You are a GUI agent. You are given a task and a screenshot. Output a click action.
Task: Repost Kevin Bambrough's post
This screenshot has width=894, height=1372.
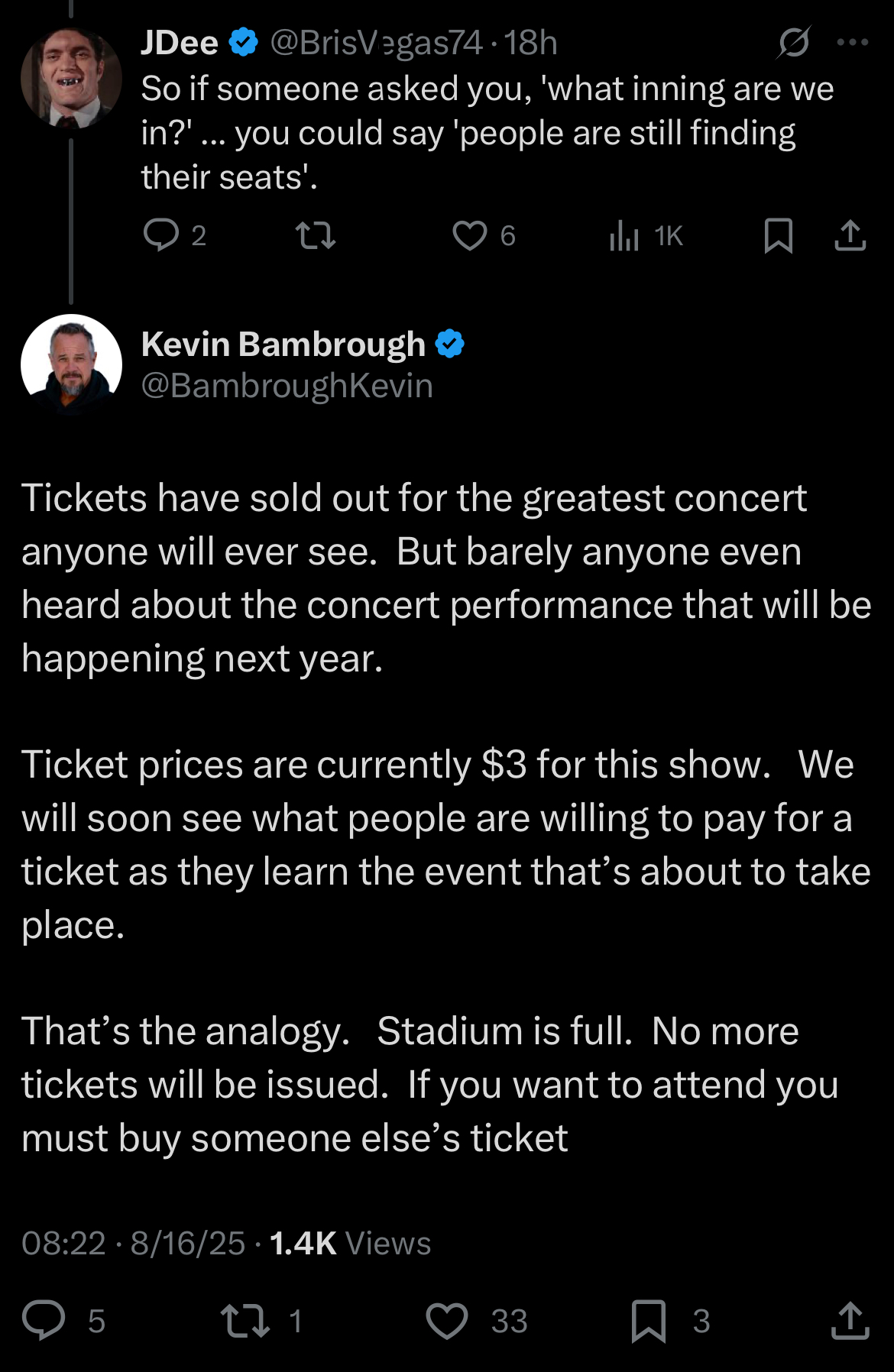tap(261, 1321)
